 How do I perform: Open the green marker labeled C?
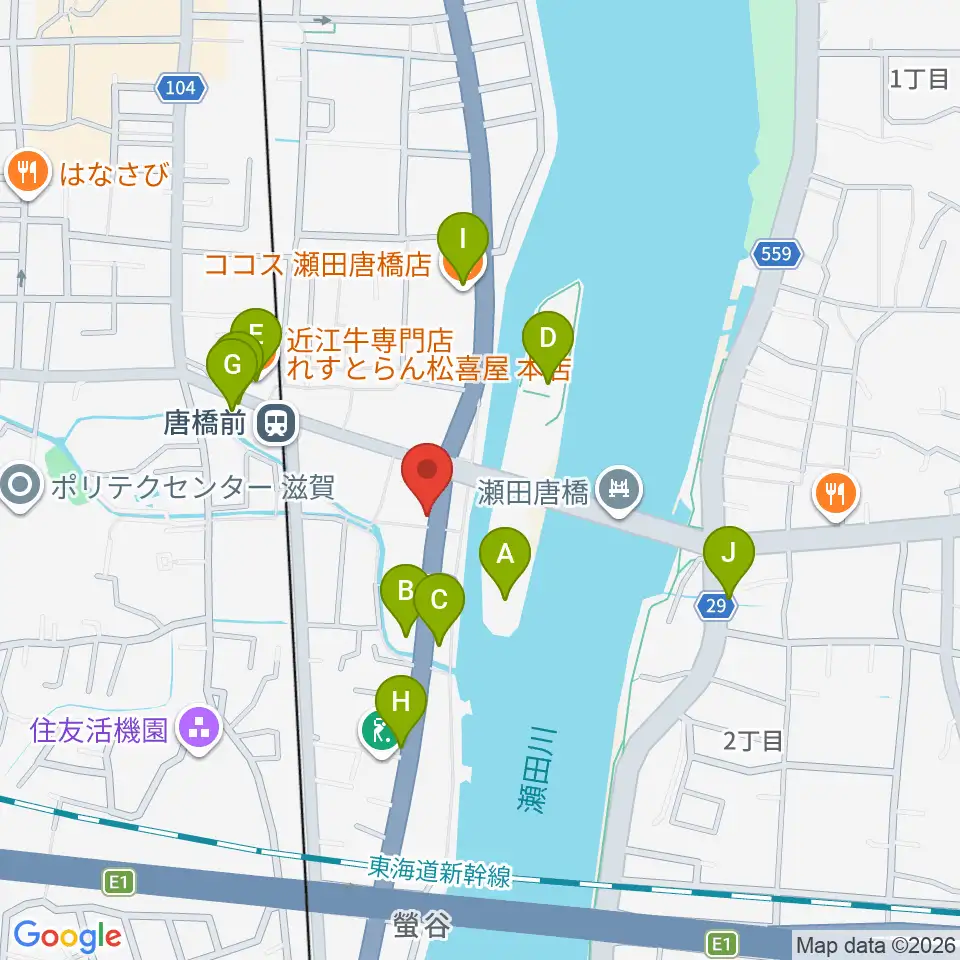439,604
